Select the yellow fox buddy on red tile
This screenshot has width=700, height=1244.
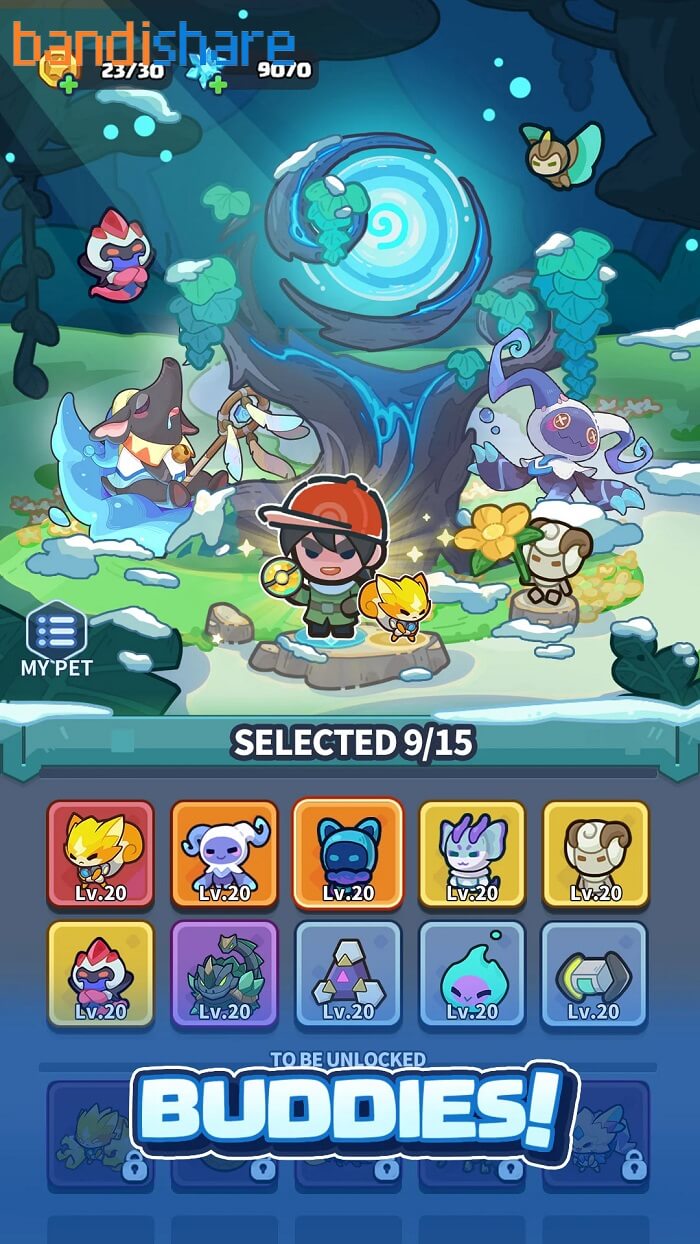(101, 853)
